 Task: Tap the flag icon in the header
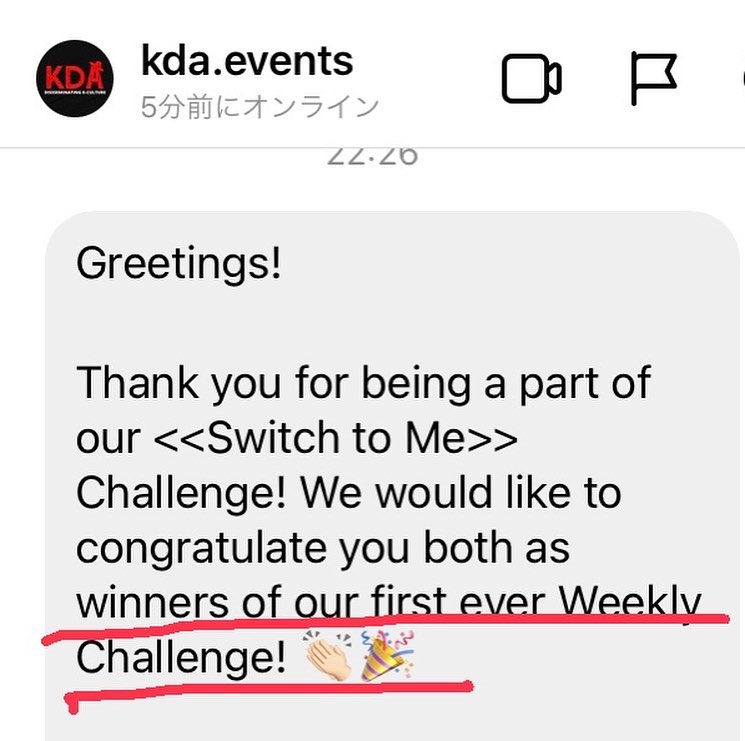(653, 80)
